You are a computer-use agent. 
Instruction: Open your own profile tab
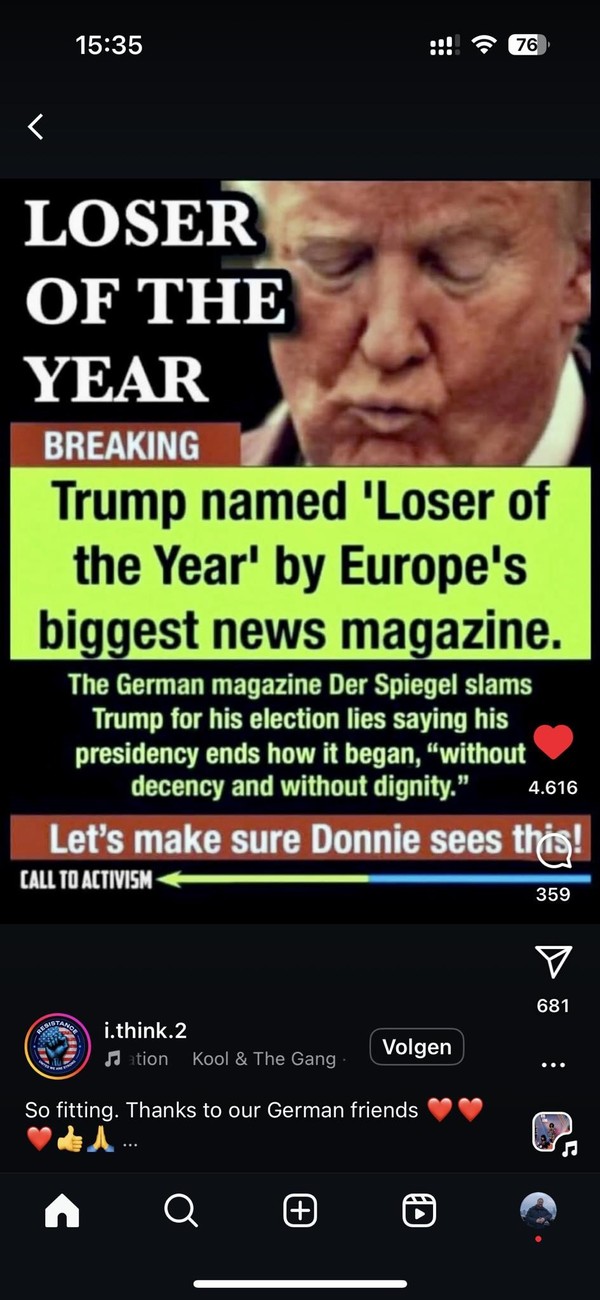[538, 1211]
